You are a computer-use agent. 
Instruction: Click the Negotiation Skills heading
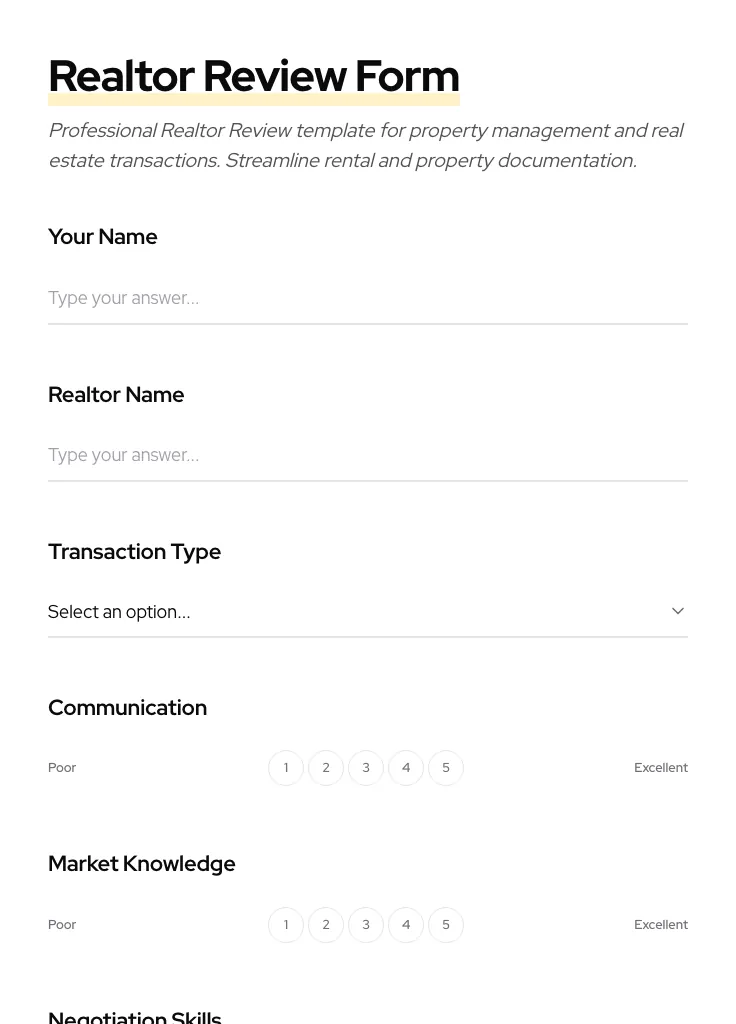point(135,1016)
